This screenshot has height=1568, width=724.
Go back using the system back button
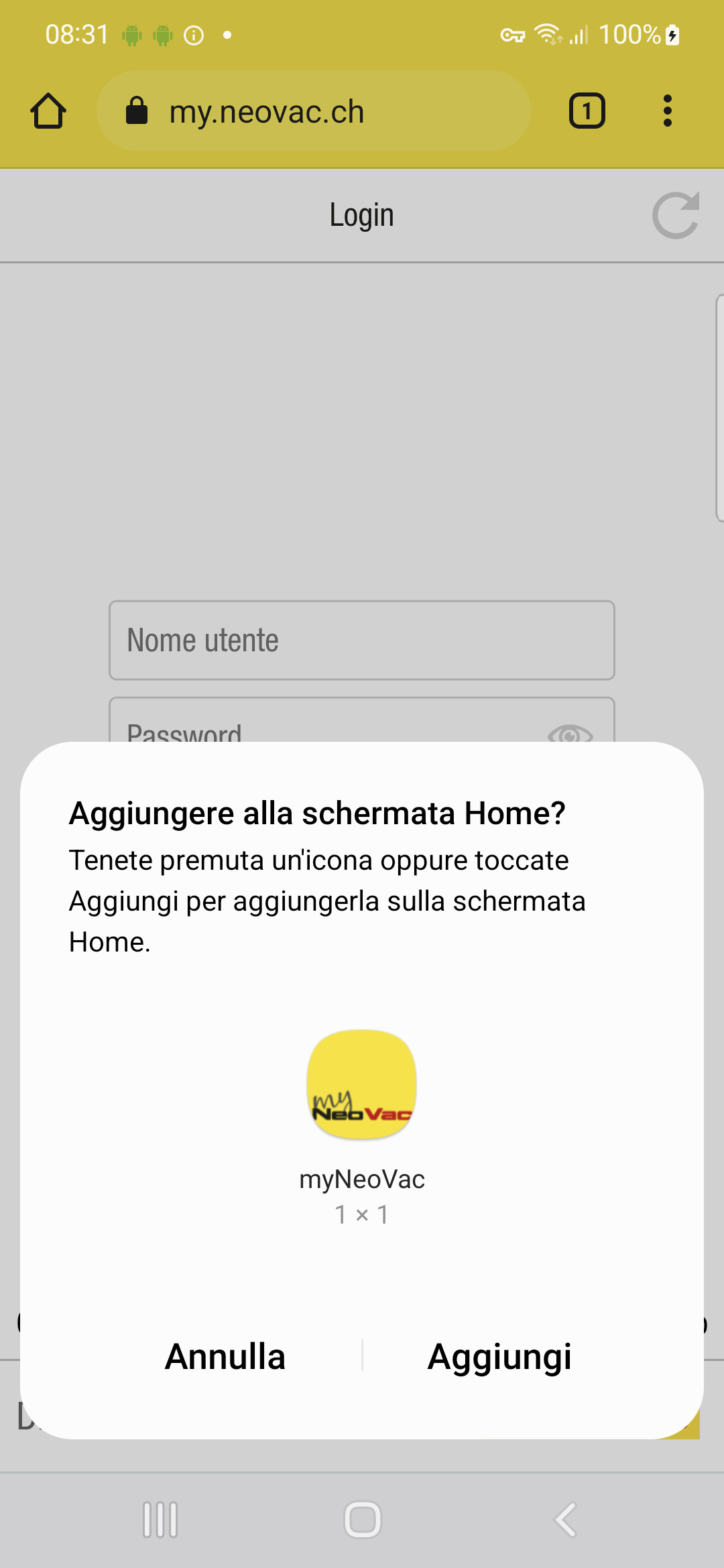click(565, 1520)
